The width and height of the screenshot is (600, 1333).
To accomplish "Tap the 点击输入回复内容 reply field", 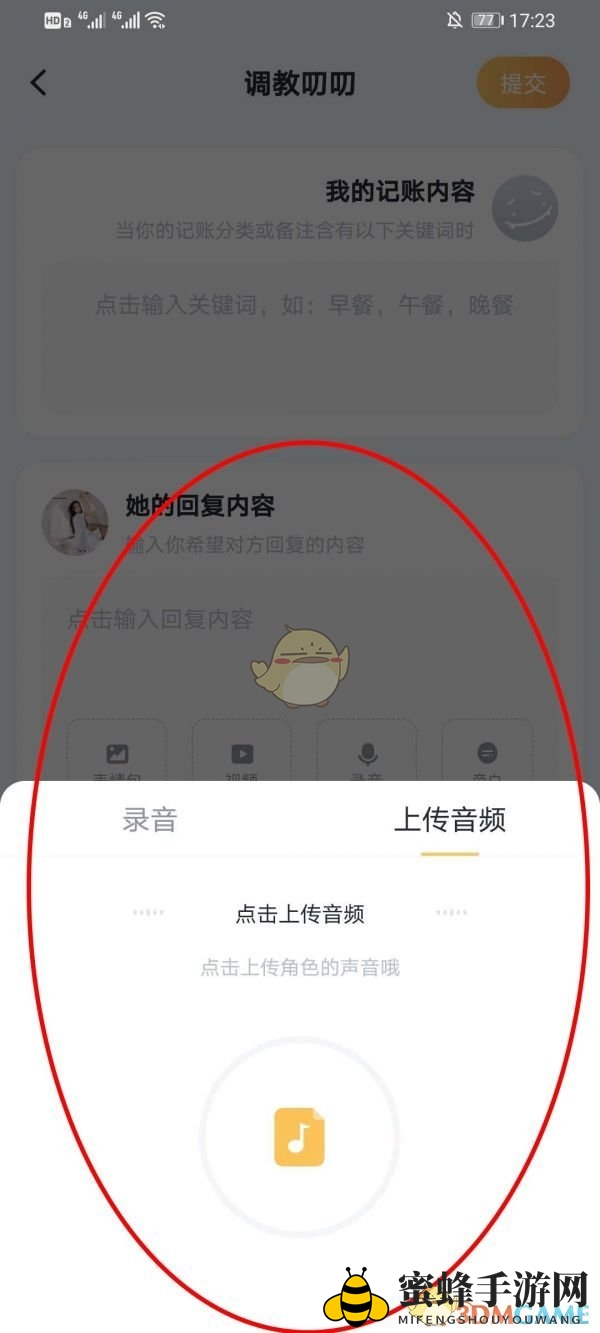I will [300, 620].
